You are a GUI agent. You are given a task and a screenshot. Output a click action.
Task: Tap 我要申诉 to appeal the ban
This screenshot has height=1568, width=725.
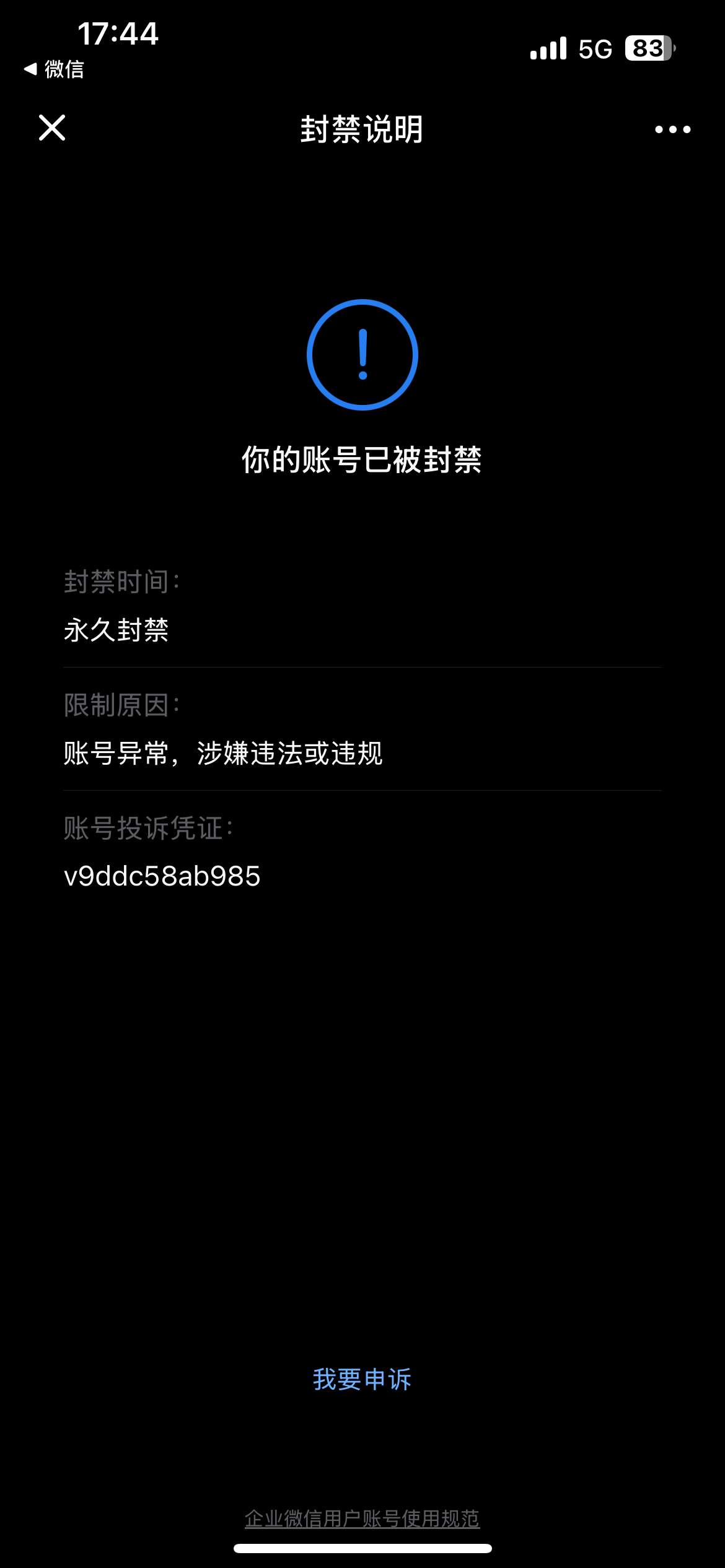tap(362, 1379)
